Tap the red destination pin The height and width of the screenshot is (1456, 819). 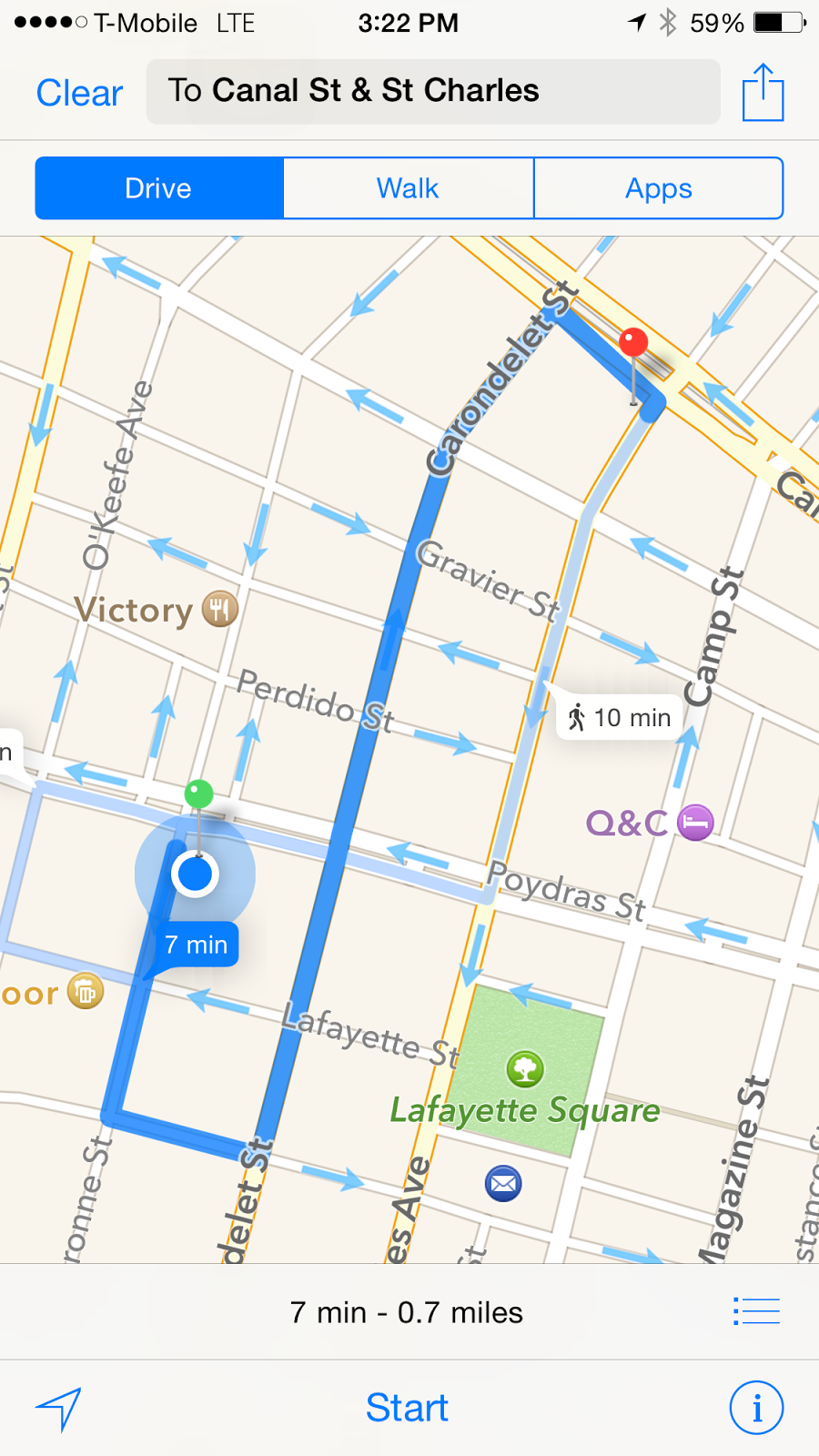(x=633, y=343)
